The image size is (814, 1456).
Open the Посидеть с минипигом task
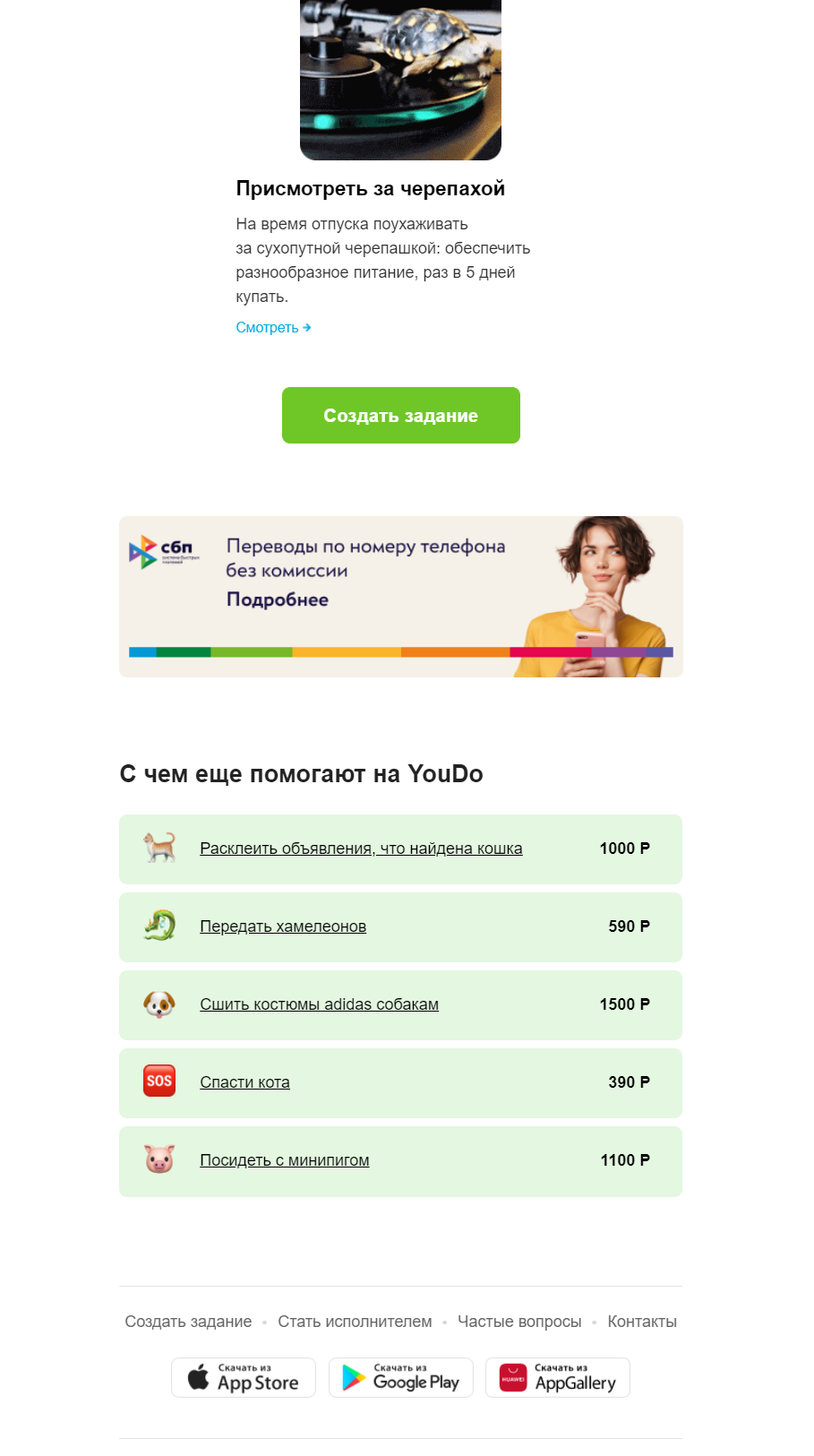coord(284,1160)
